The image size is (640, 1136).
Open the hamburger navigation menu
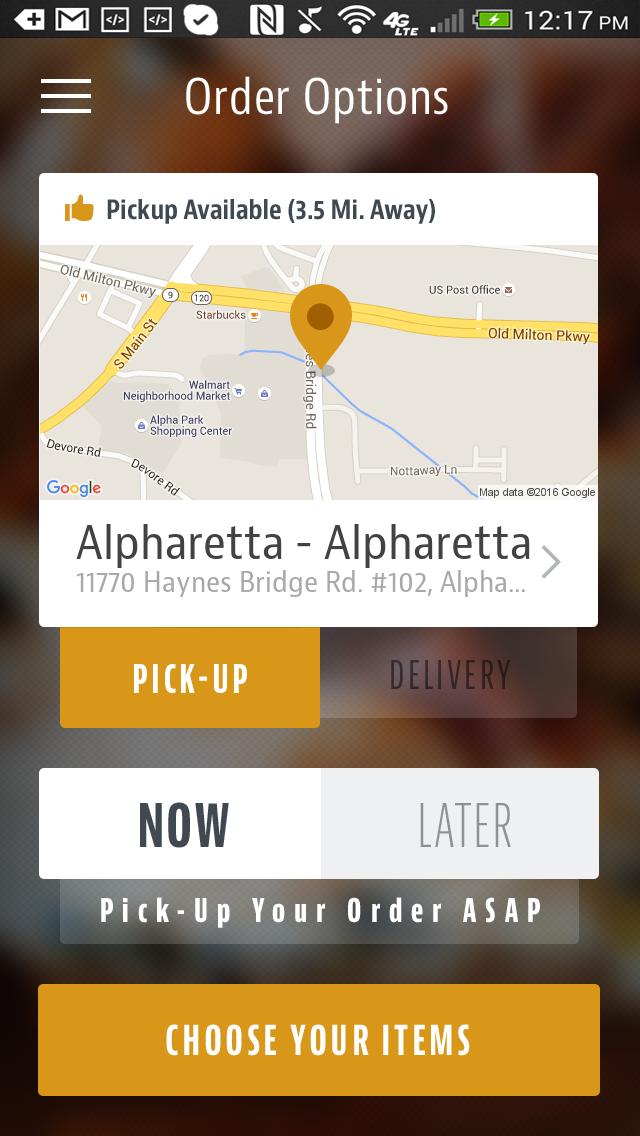pyautogui.click(x=66, y=96)
